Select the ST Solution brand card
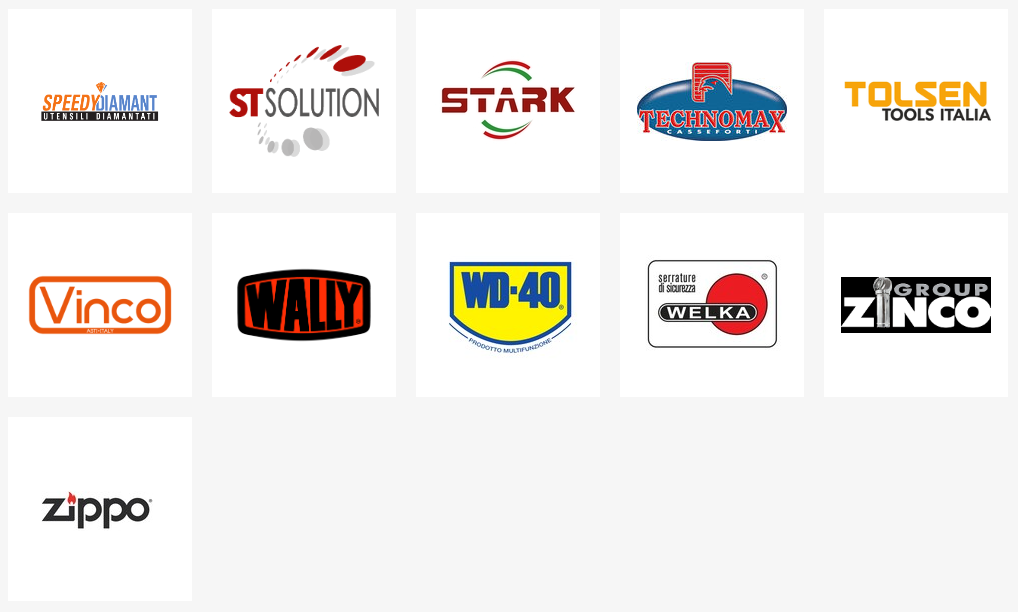The image size is (1018, 612). coord(304,101)
